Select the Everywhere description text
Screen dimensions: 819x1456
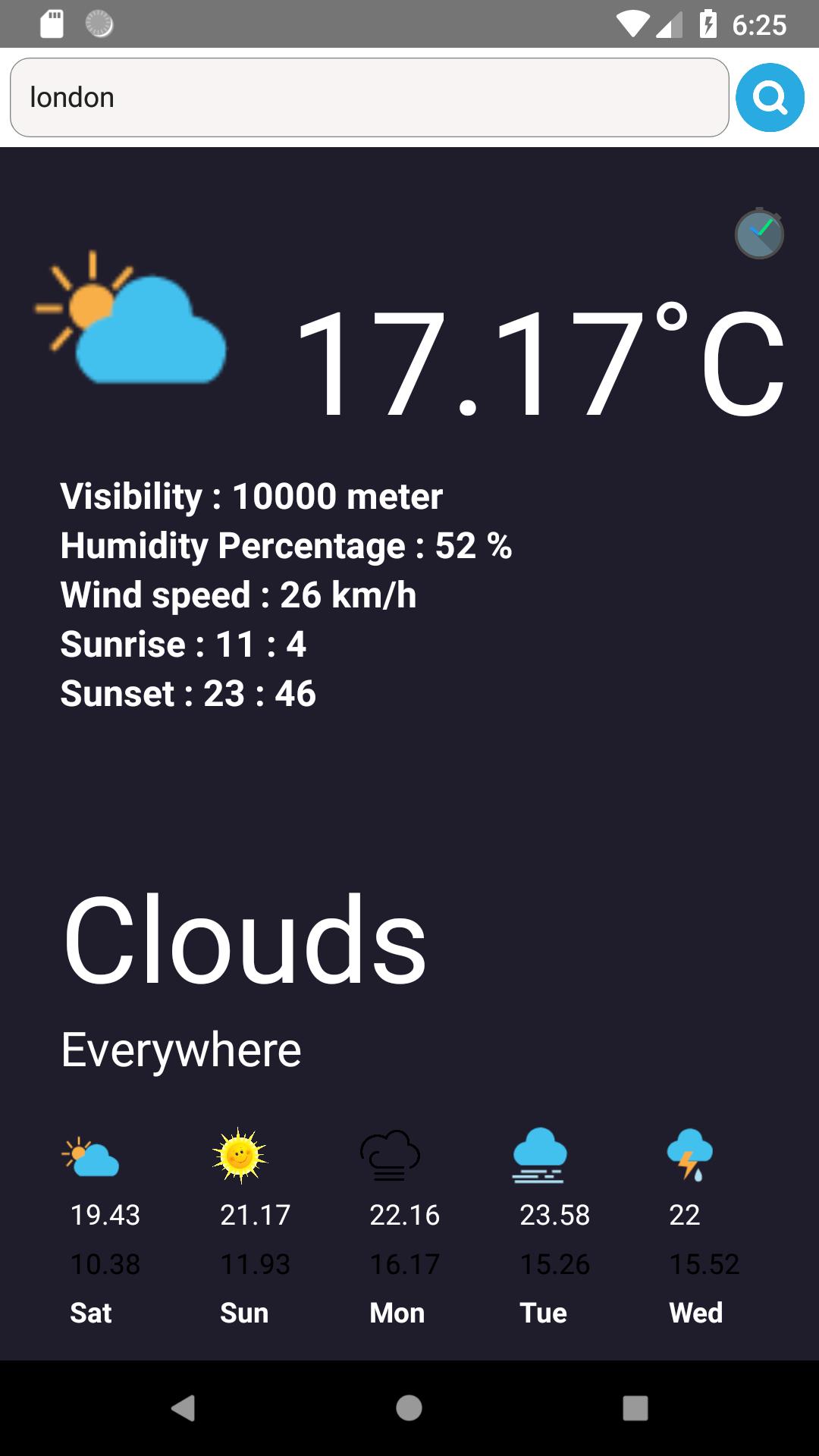point(180,1050)
